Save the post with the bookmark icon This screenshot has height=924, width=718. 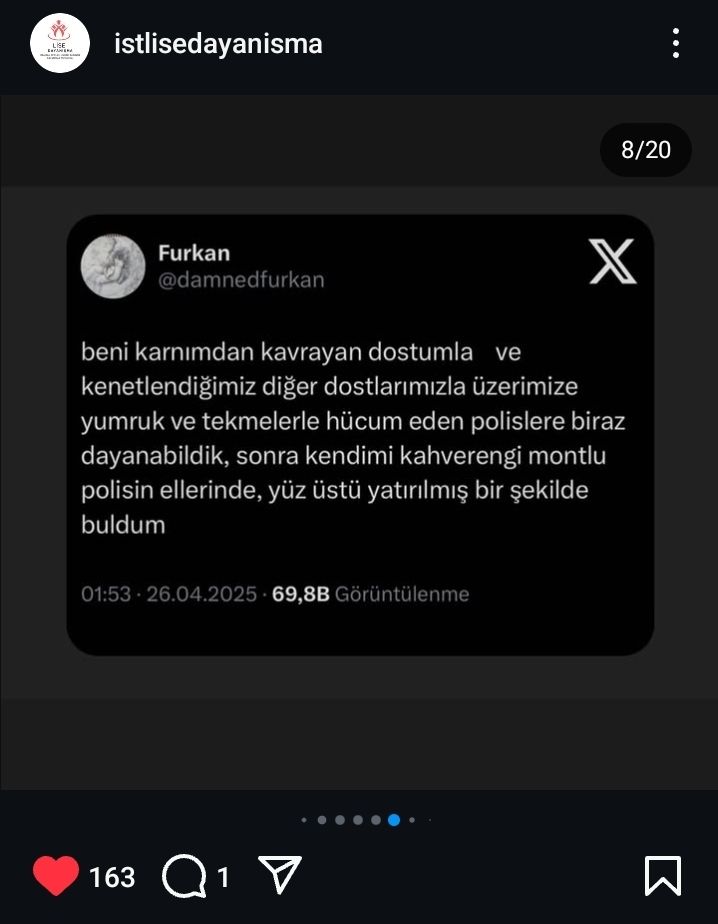pos(662,875)
